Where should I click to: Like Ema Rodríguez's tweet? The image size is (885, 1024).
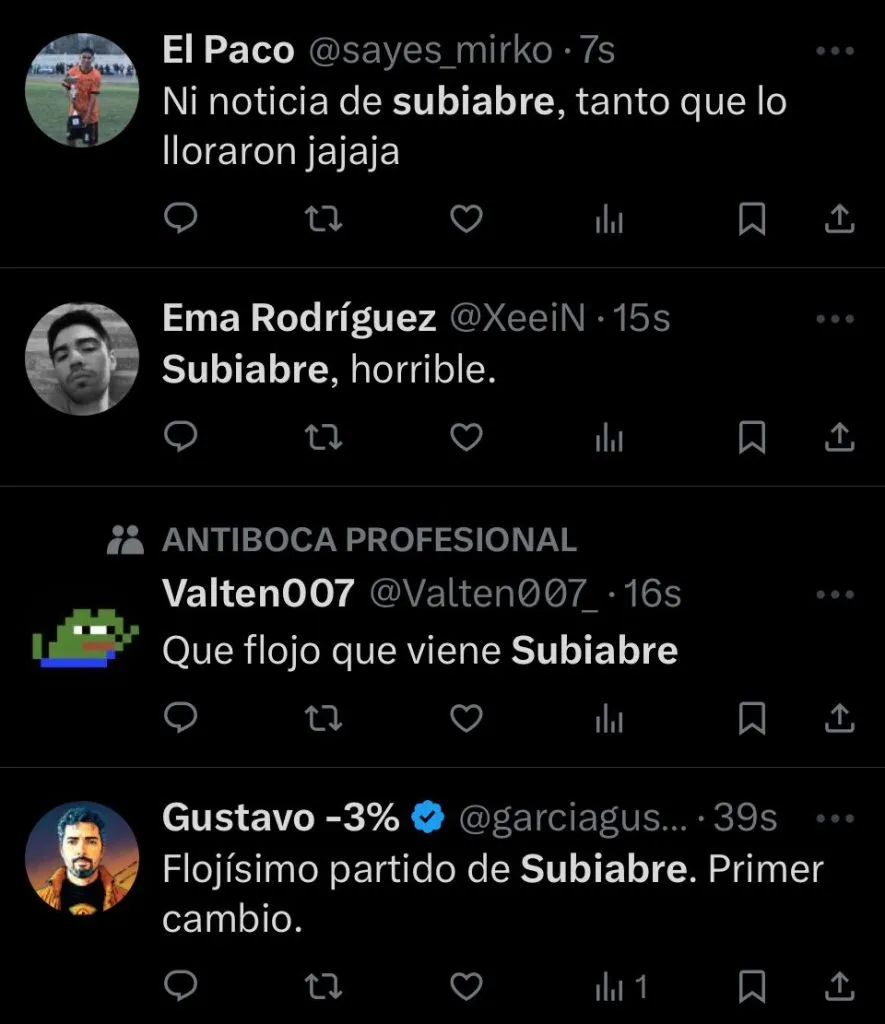pyautogui.click(x=466, y=438)
